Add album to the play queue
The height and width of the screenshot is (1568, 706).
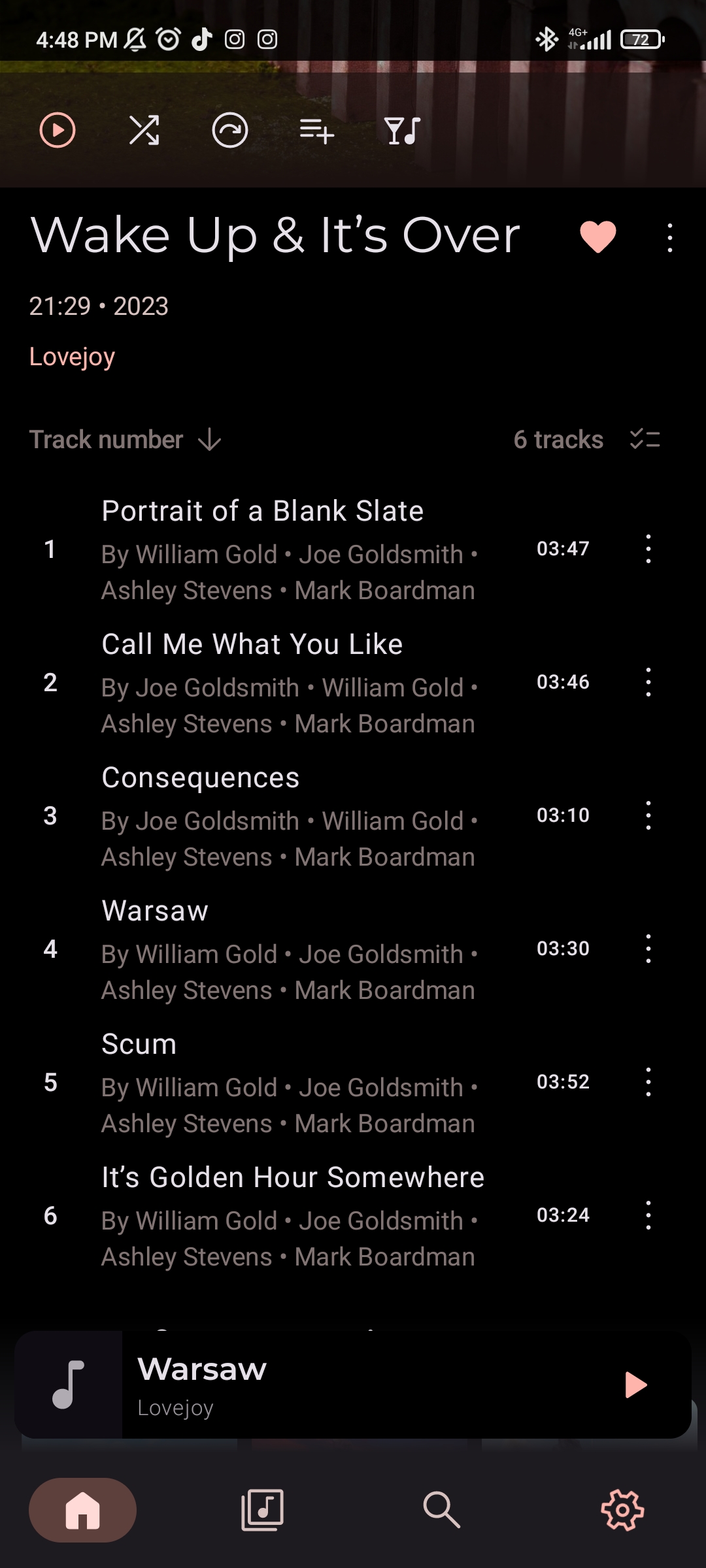(x=316, y=131)
